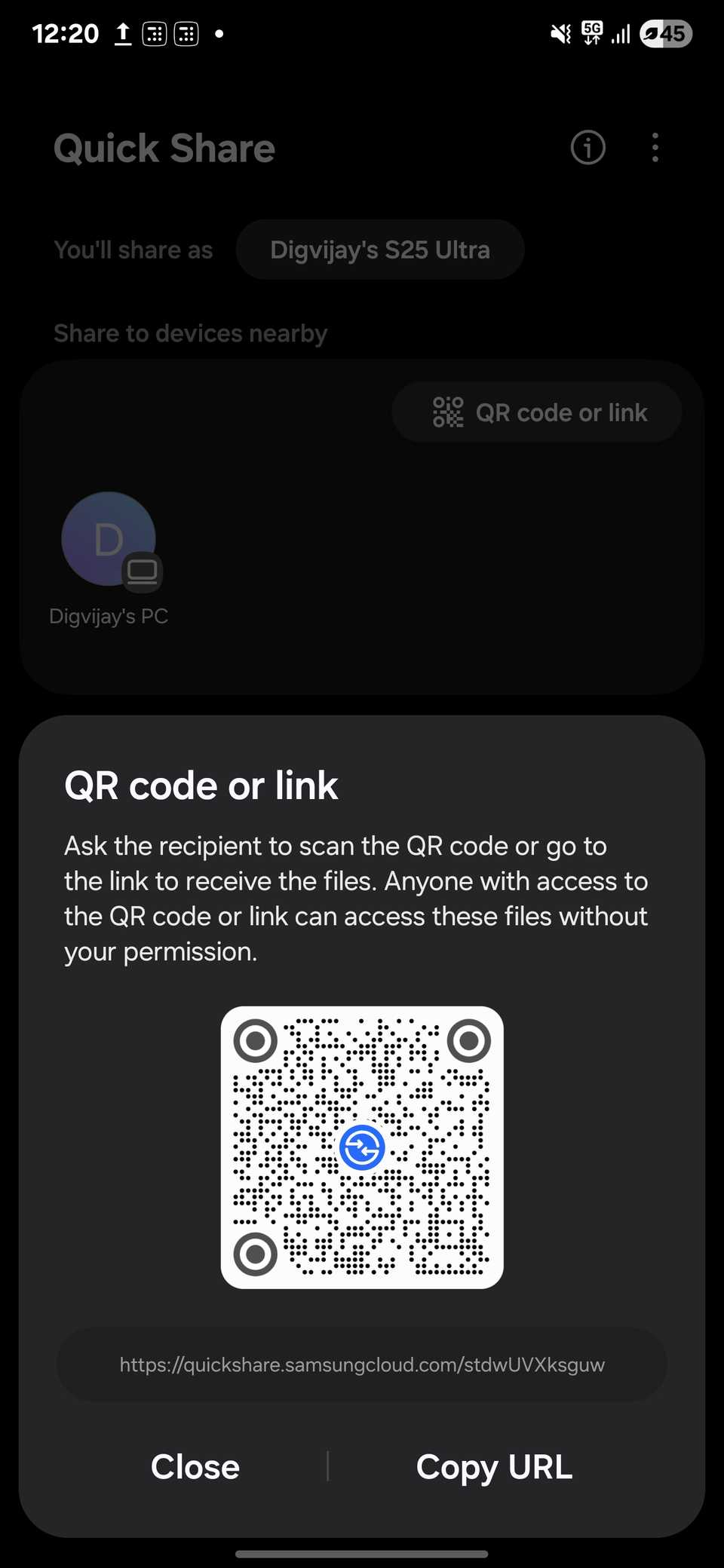
Task: Open the Quick Share info icon
Action: tap(587, 148)
